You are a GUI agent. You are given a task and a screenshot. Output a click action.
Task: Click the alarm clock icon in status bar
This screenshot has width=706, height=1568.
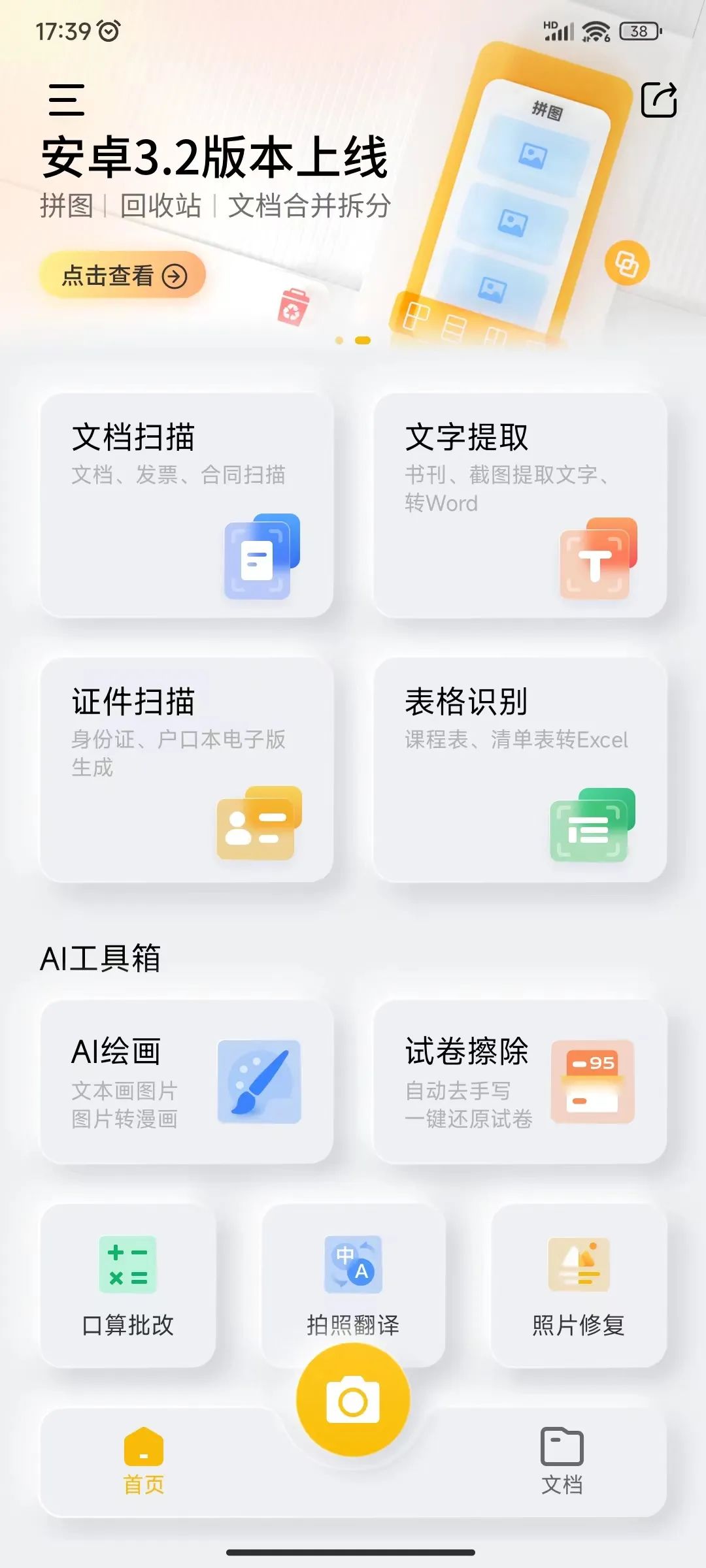click(109, 30)
